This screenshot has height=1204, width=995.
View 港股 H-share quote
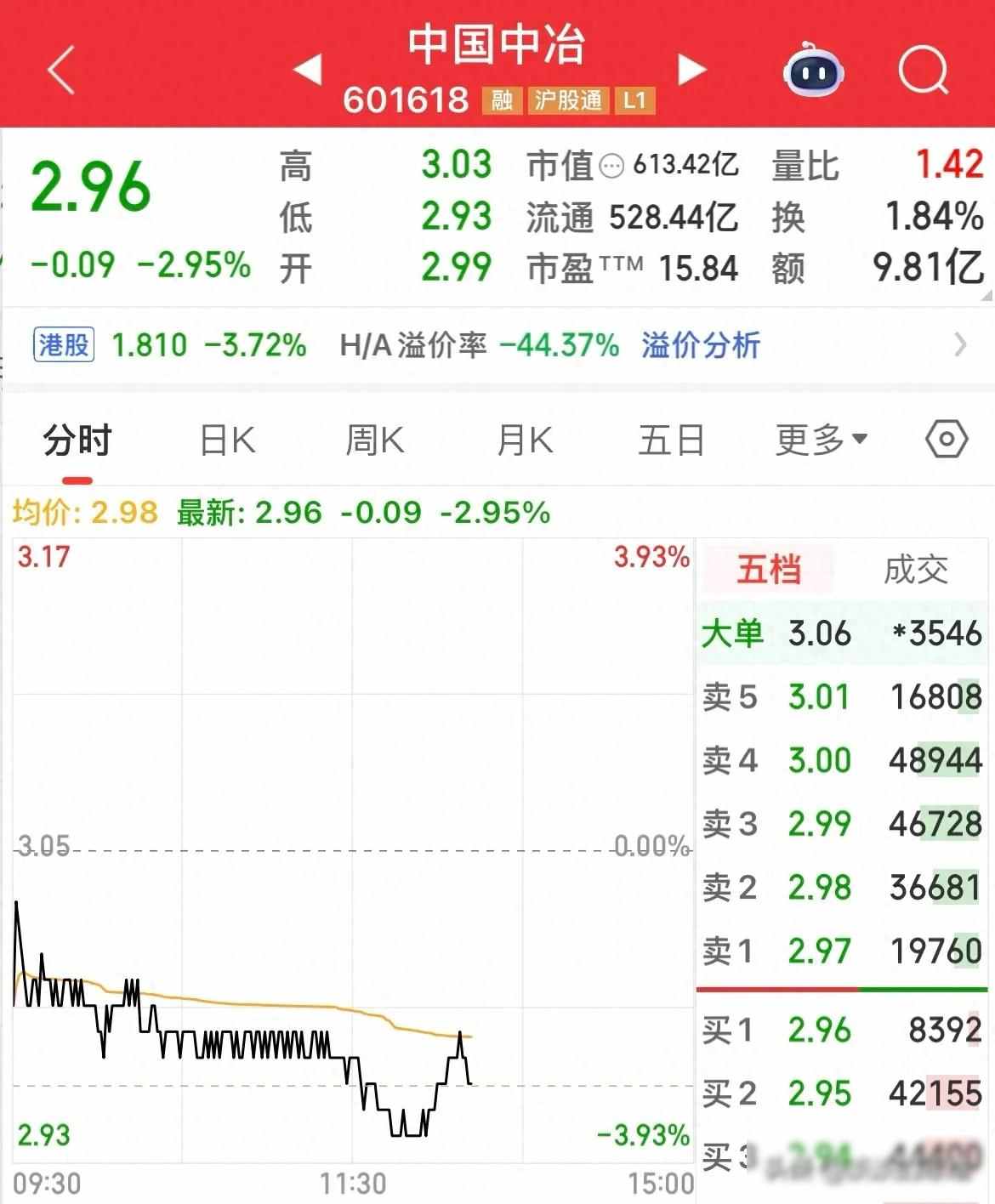click(64, 345)
